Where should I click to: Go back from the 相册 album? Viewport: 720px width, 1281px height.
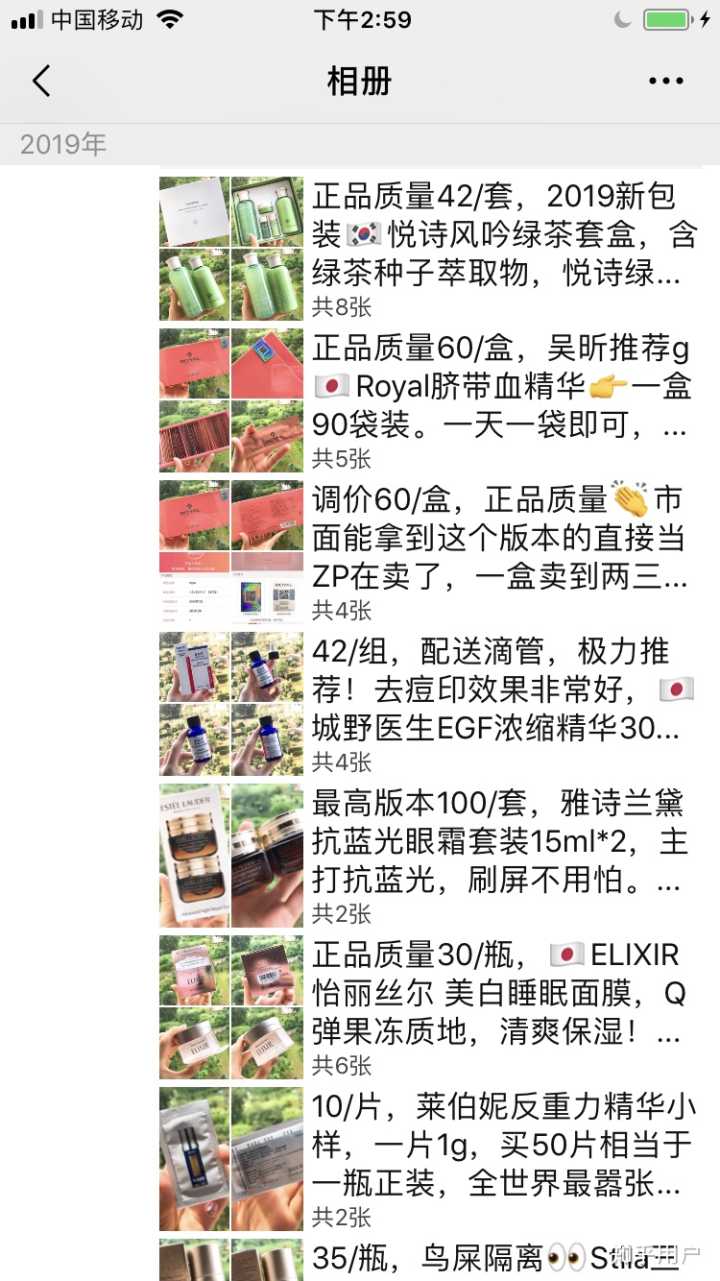coord(41,81)
